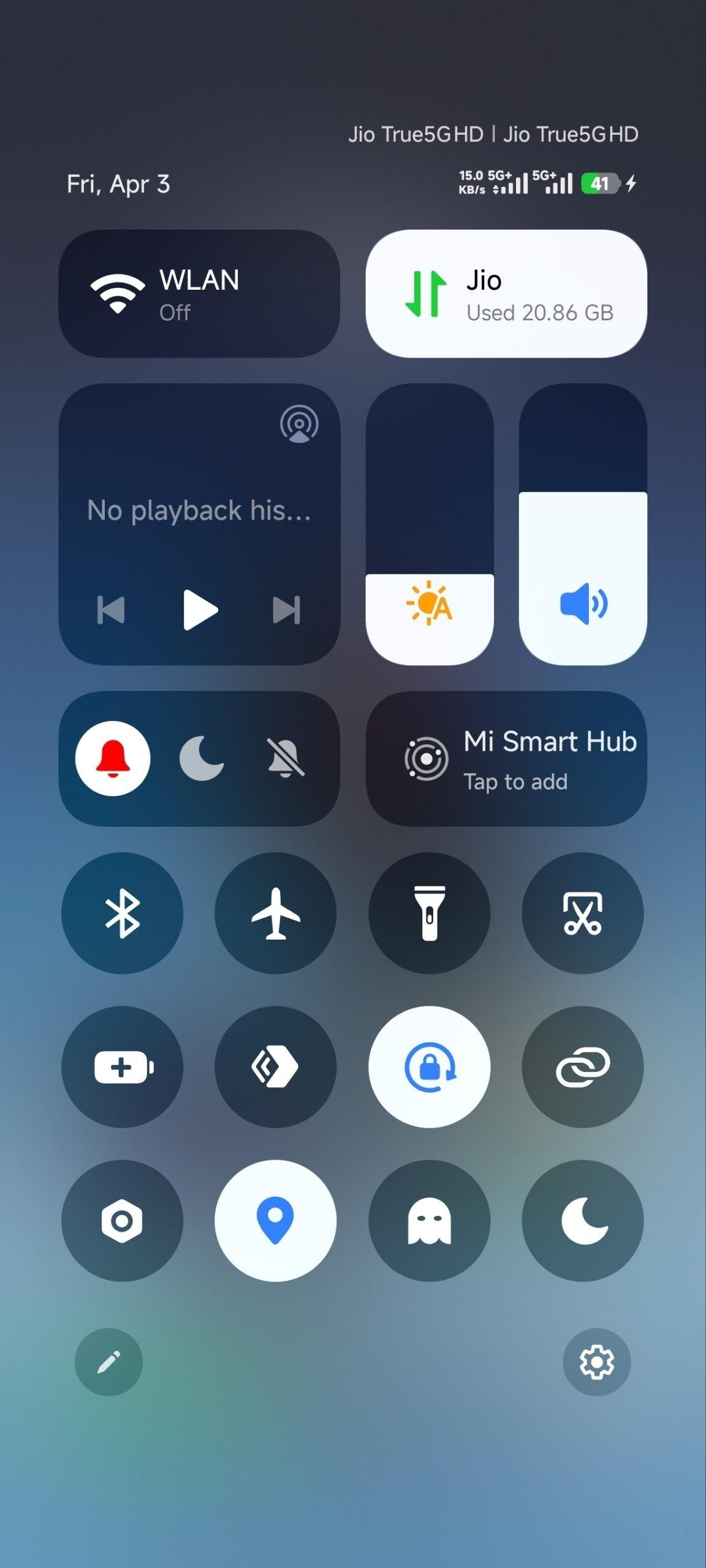Edit the control center tiles
This screenshot has height=1568, width=706.
tap(108, 1362)
